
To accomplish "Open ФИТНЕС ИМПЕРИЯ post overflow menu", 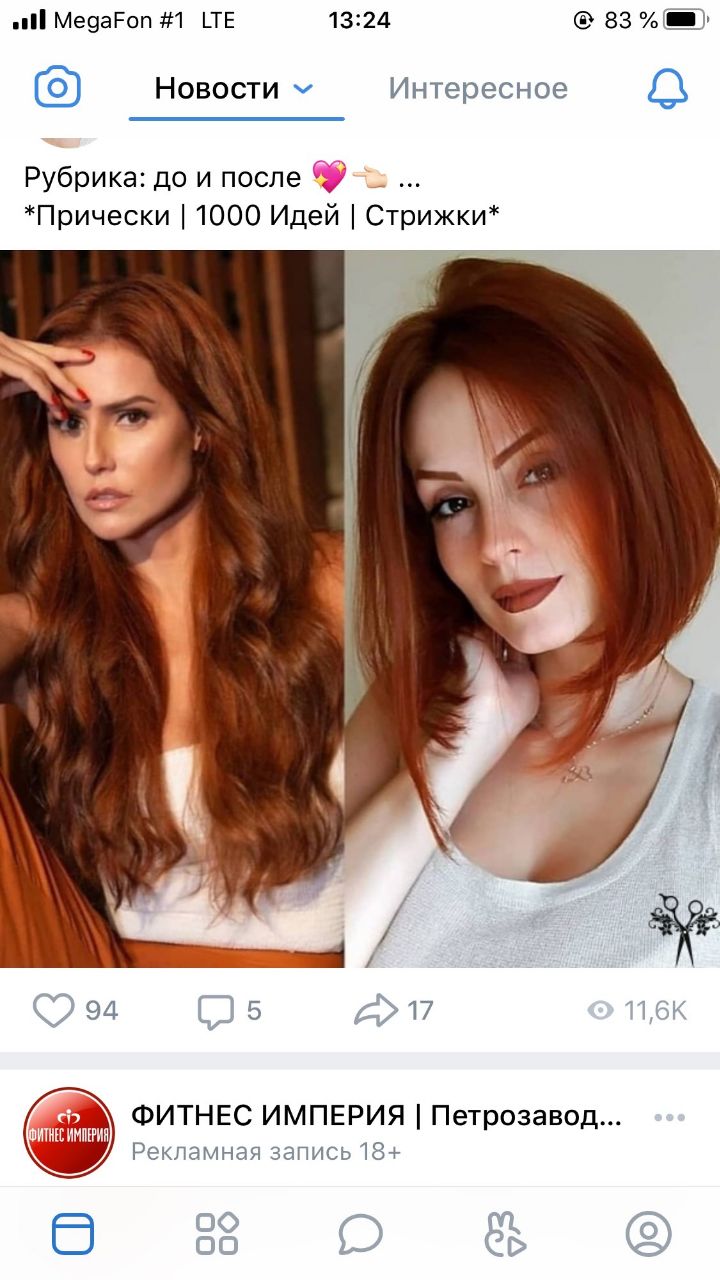I will coord(668,1117).
